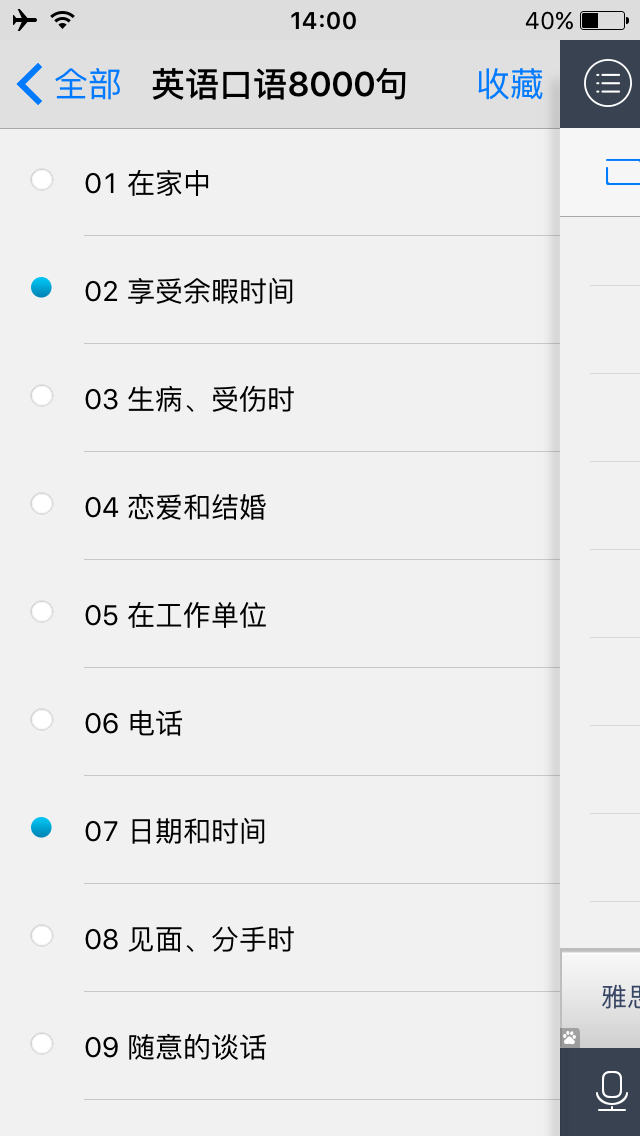Open lesson 06 电话
Viewport: 640px width, 1136px height.
point(280,722)
